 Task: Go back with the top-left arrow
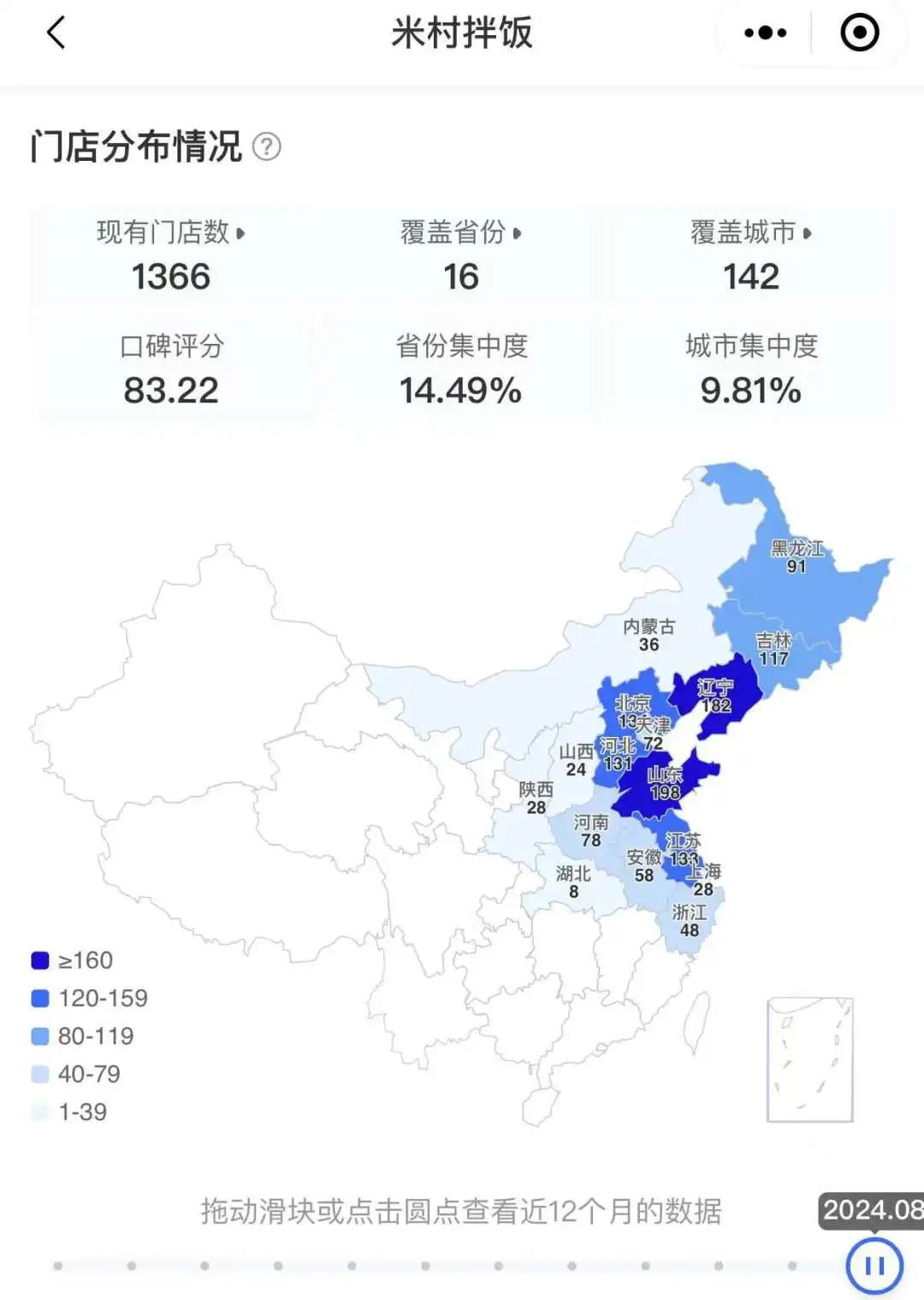point(56,33)
